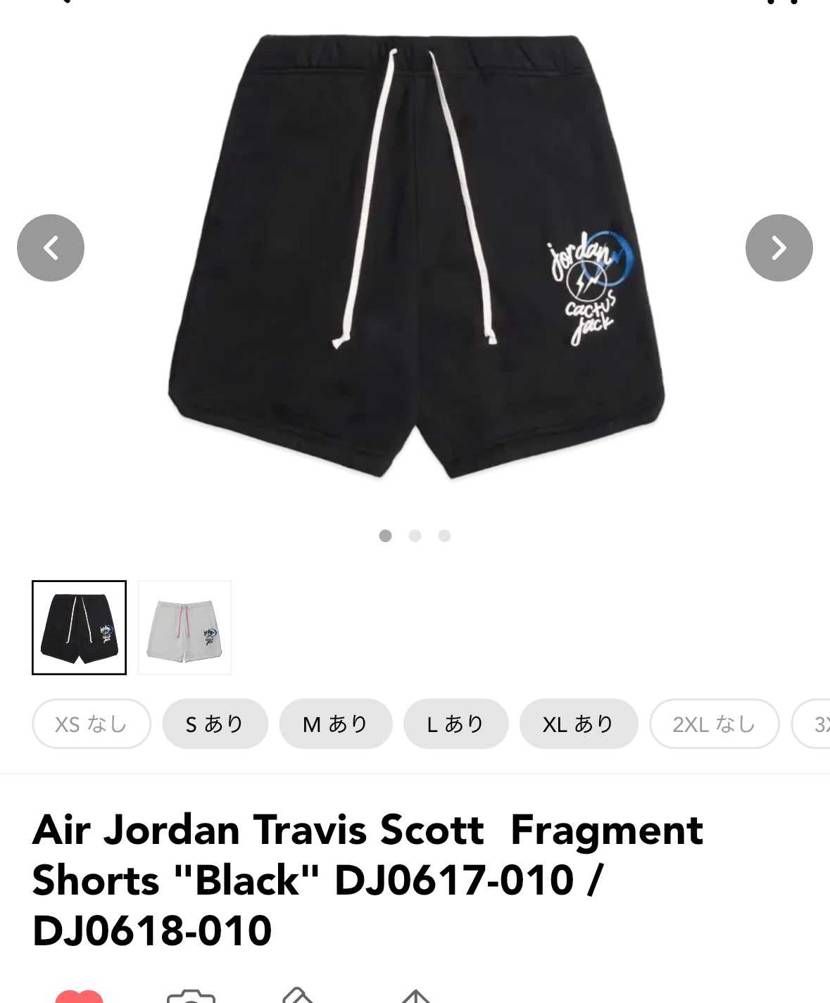830x1003 pixels.
Task: Tap the XS なし size chip
Action: pos(91,724)
